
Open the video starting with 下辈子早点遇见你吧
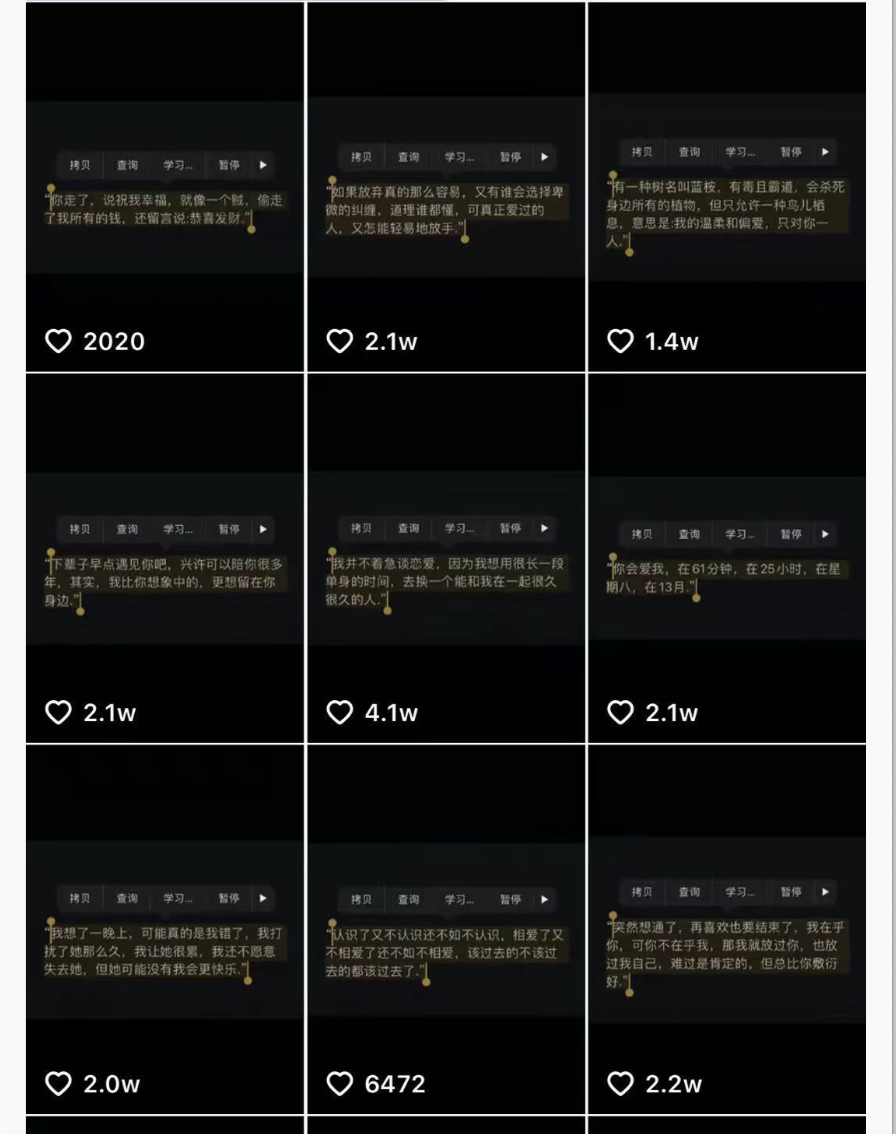coord(165,560)
